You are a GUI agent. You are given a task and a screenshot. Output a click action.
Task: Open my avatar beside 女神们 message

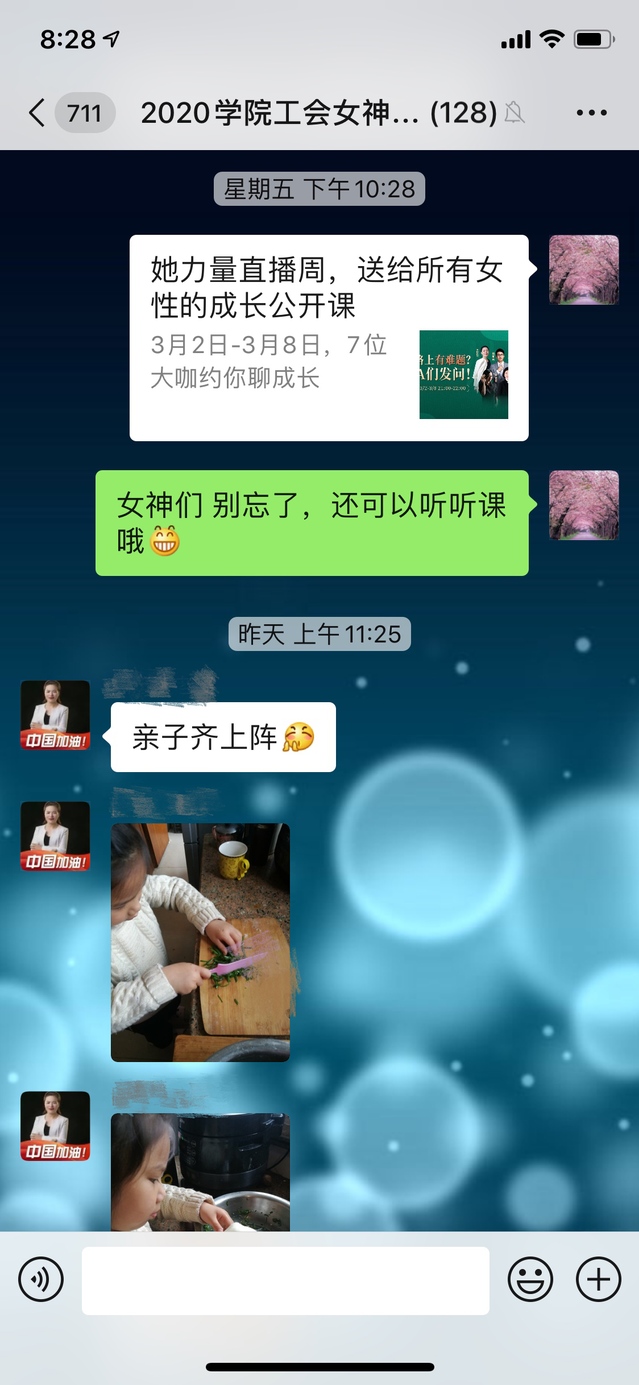tap(584, 505)
